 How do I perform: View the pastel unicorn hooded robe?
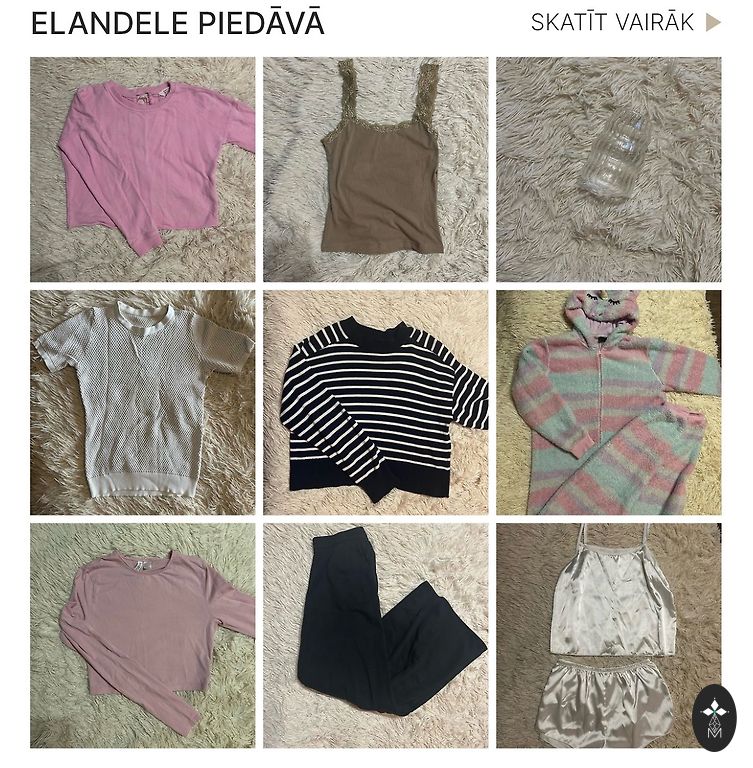click(608, 402)
